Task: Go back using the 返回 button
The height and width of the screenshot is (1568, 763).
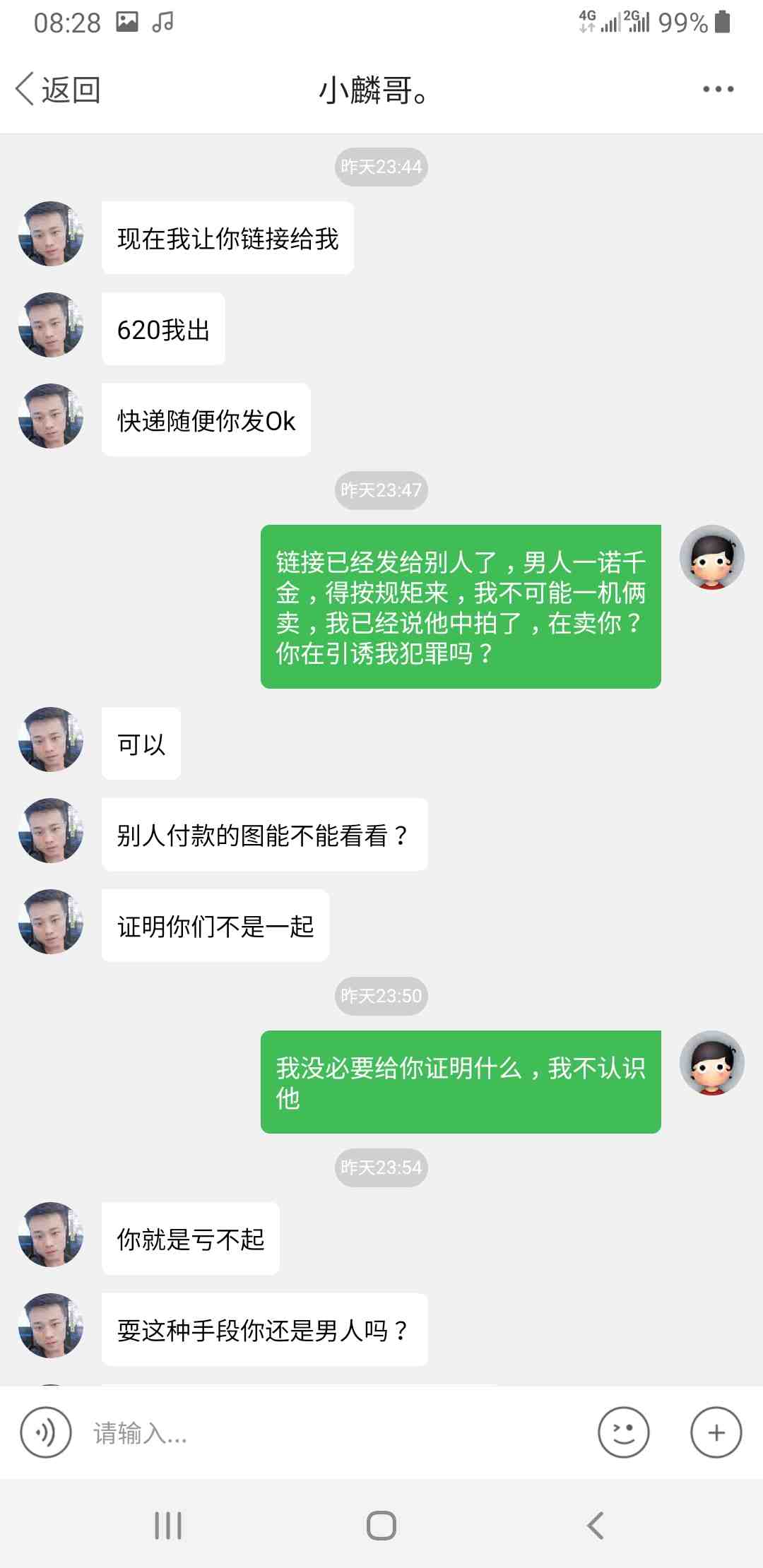Action: [58, 90]
